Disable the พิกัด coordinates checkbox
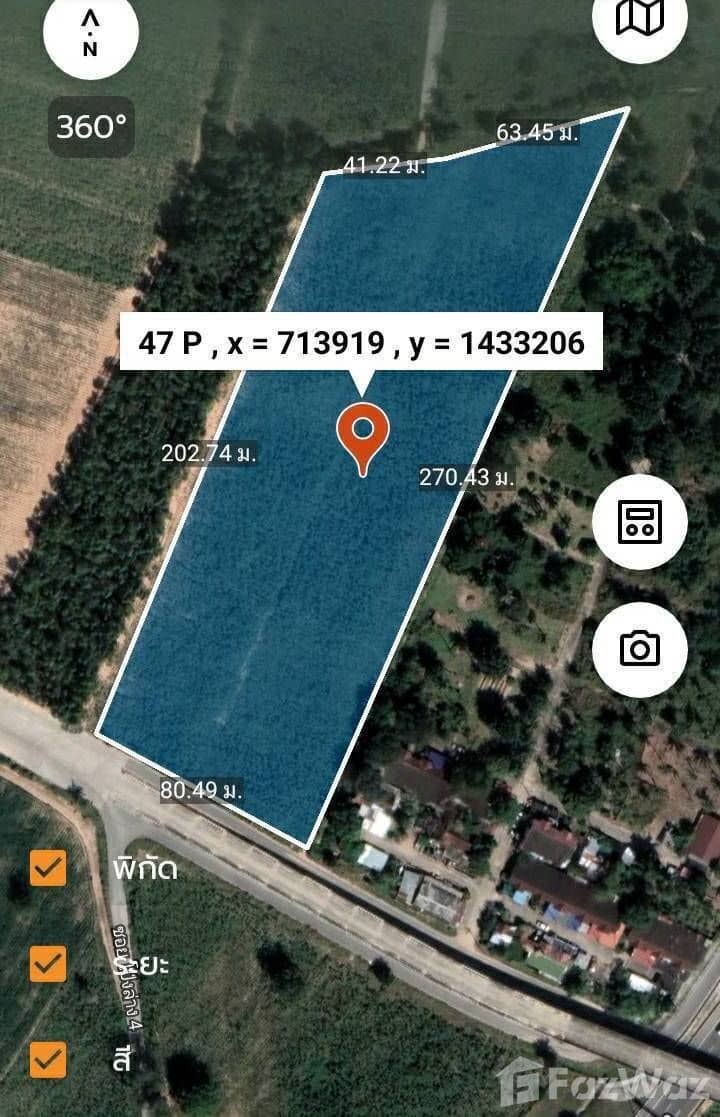The height and width of the screenshot is (1117, 720). pos(46,868)
